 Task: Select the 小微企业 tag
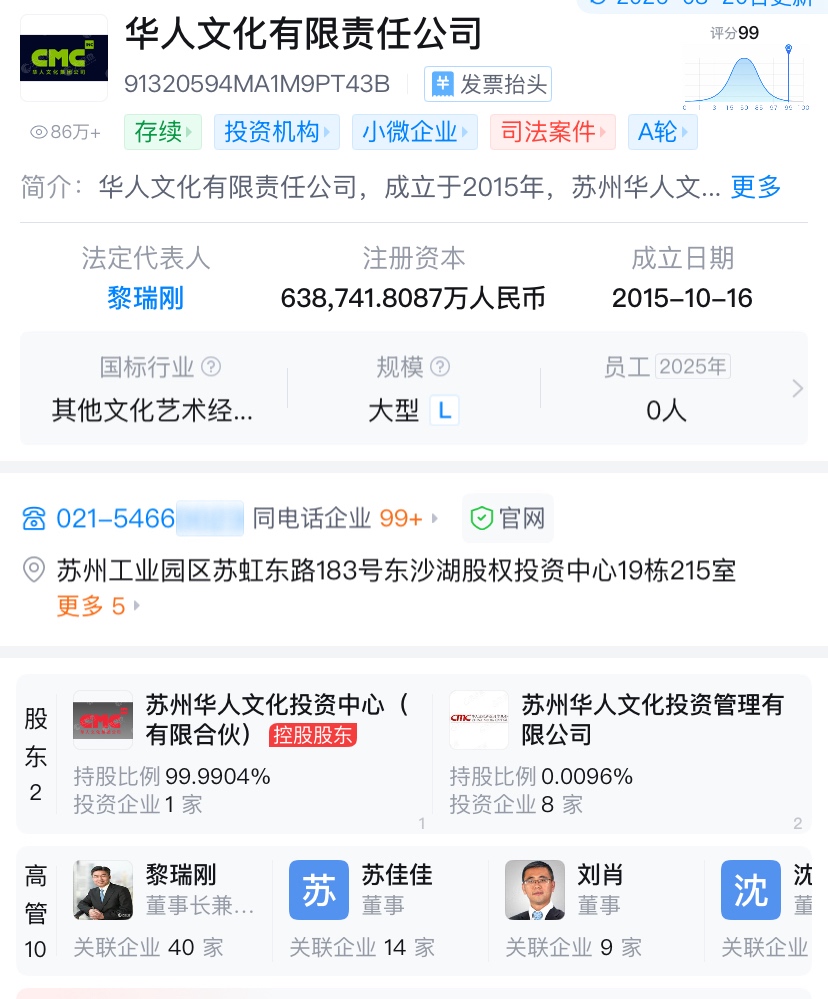pos(415,132)
